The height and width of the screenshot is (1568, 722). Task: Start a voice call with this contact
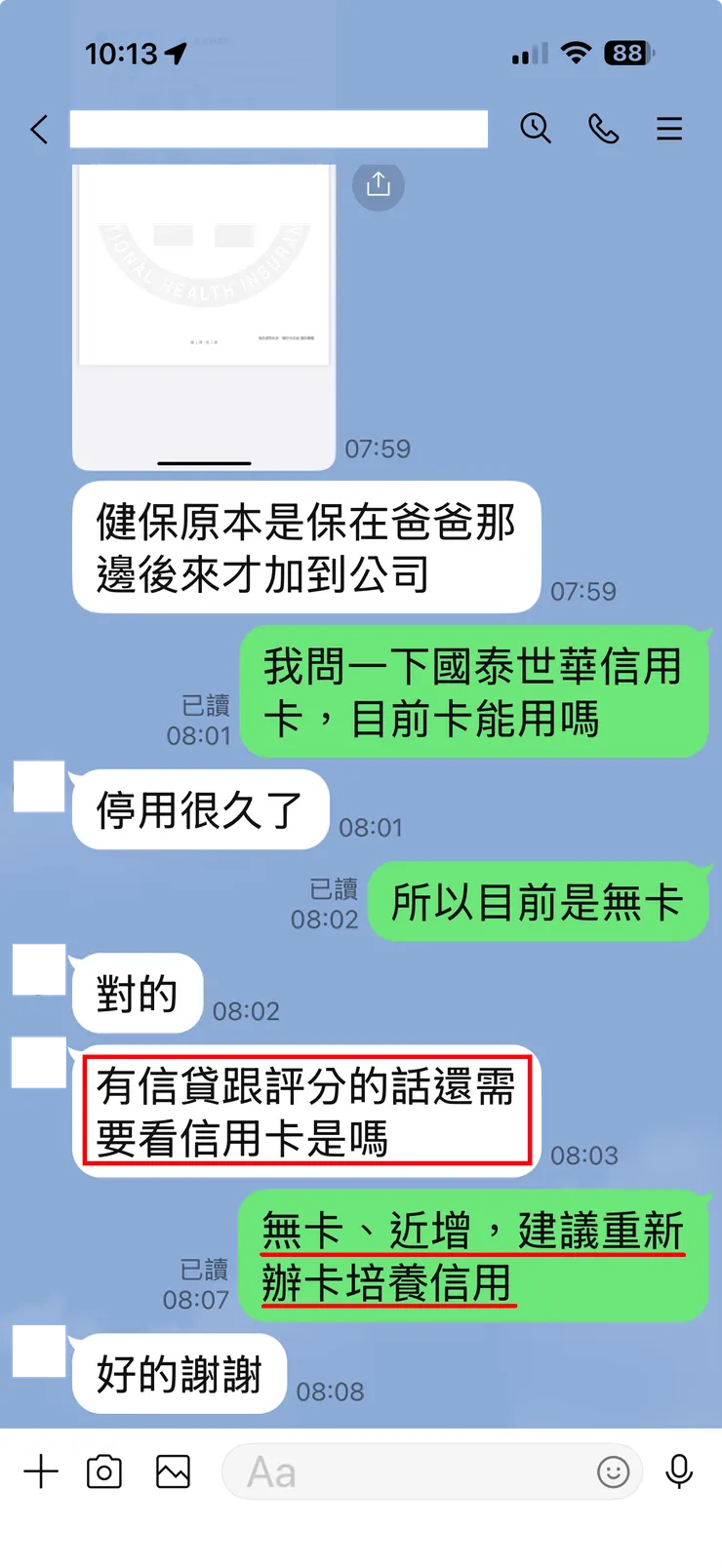pos(604,128)
